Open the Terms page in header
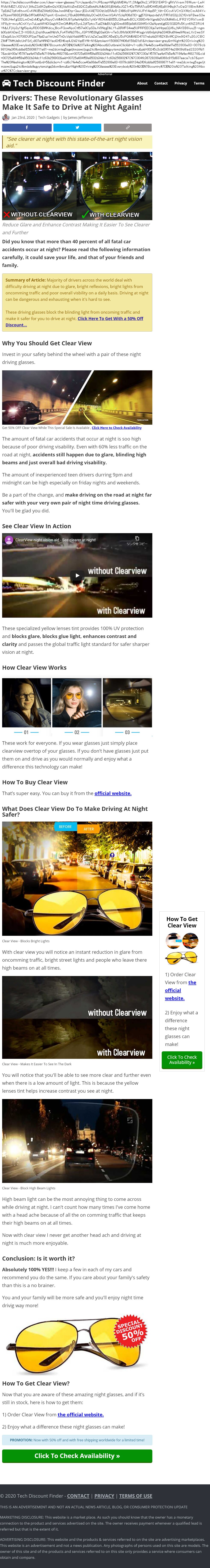The image size is (210, 1568). pos(199,83)
